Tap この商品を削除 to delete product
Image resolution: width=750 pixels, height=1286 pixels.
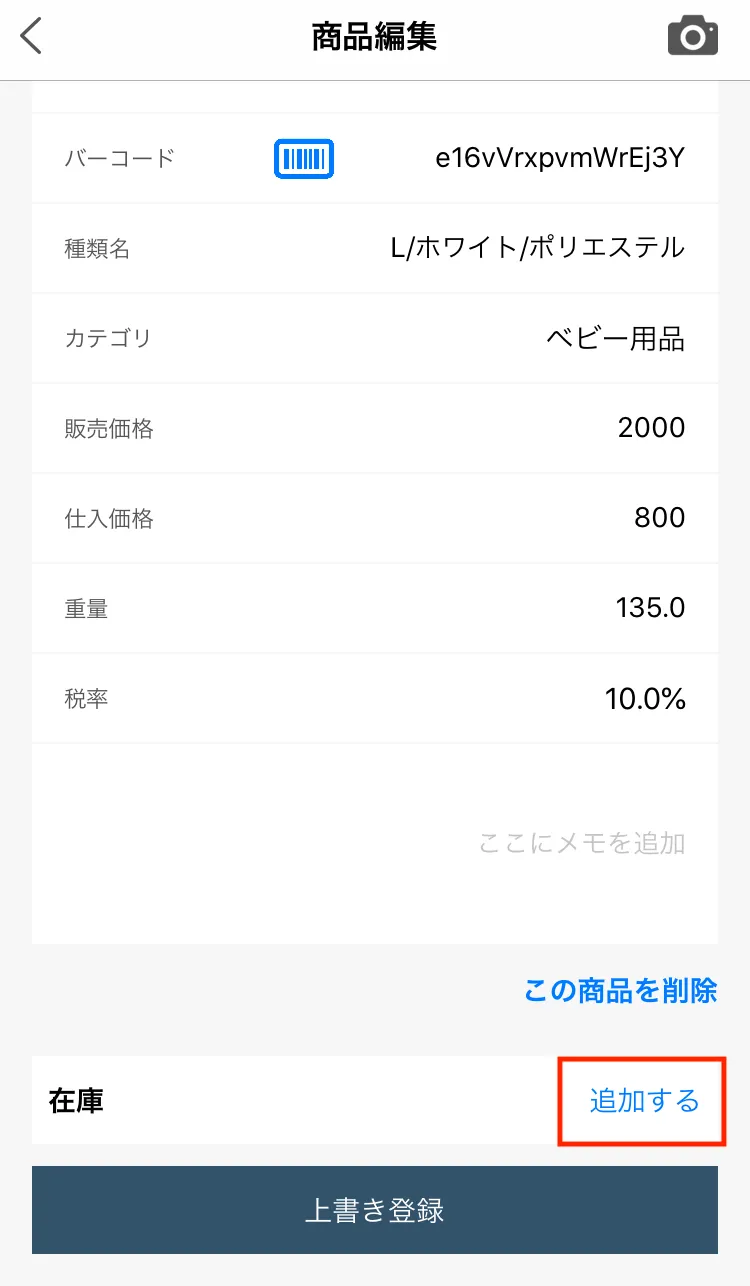[x=620, y=991]
